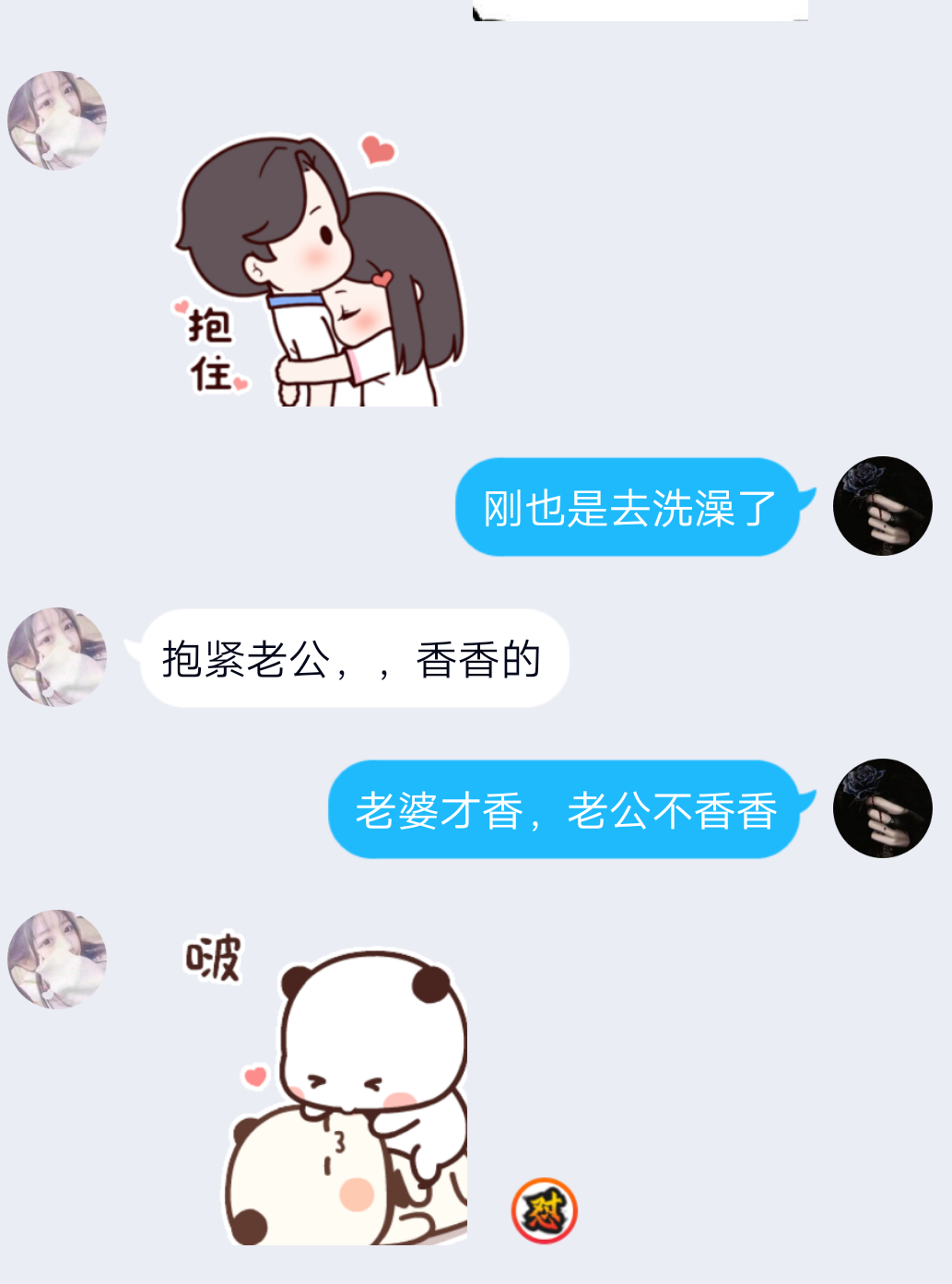
Task: Tap the 怼 icon beside the panda sticker
Action: [x=544, y=1210]
